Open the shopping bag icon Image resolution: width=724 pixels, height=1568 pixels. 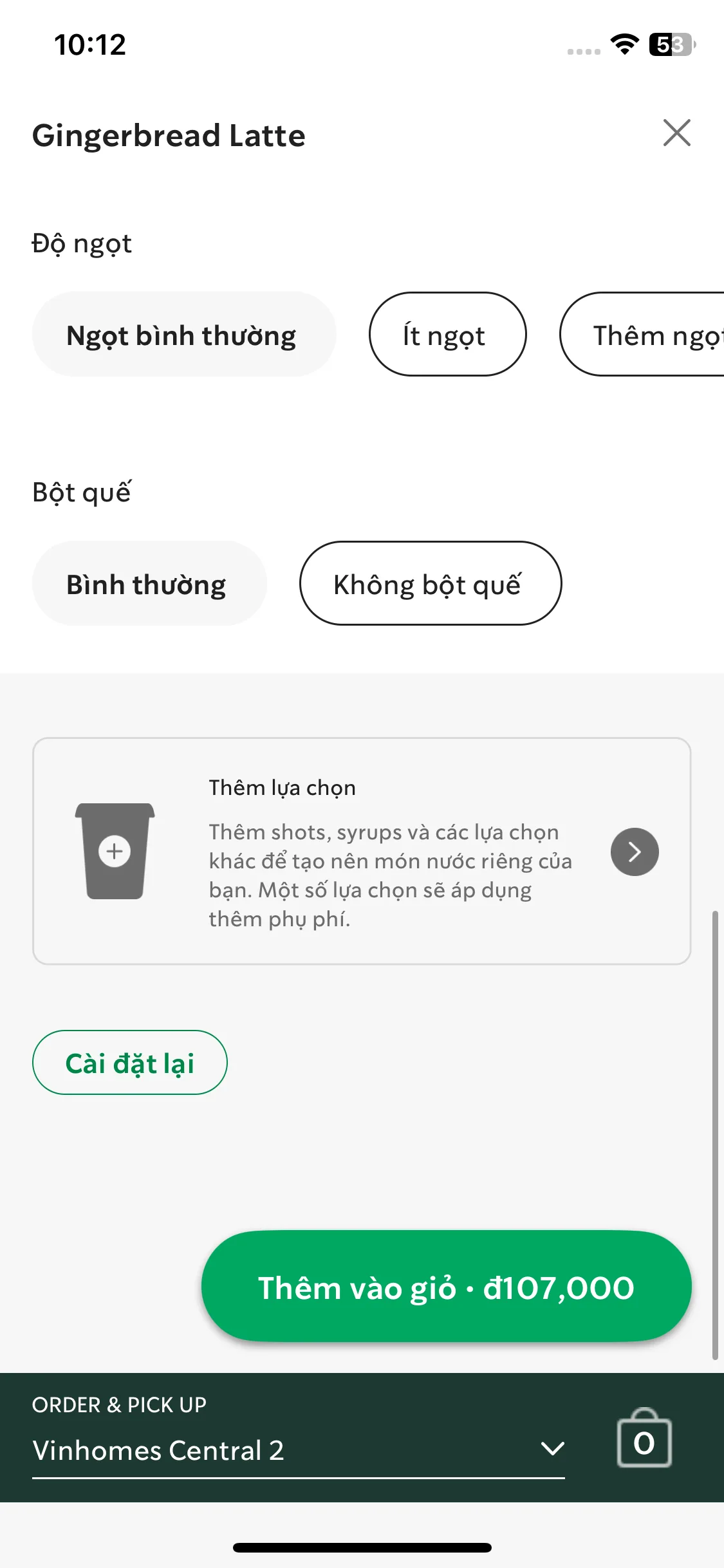point(644,1440)
